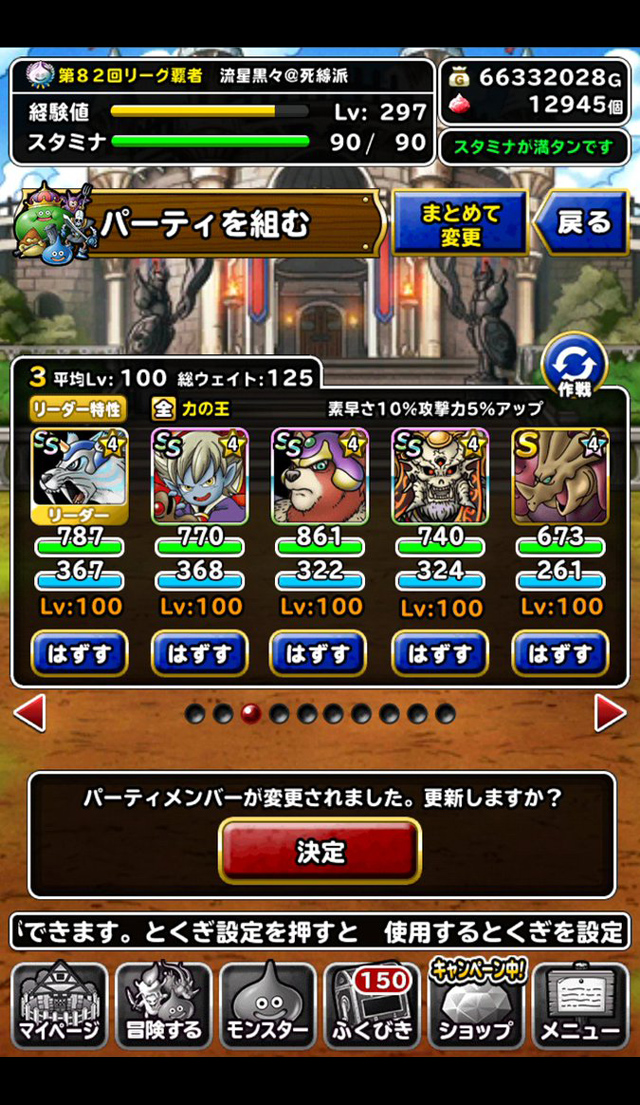Remove the 861 HP bear monster via はずす
Image resolution: width=640 pixels, height=1105 pixels.
point(319,654)
